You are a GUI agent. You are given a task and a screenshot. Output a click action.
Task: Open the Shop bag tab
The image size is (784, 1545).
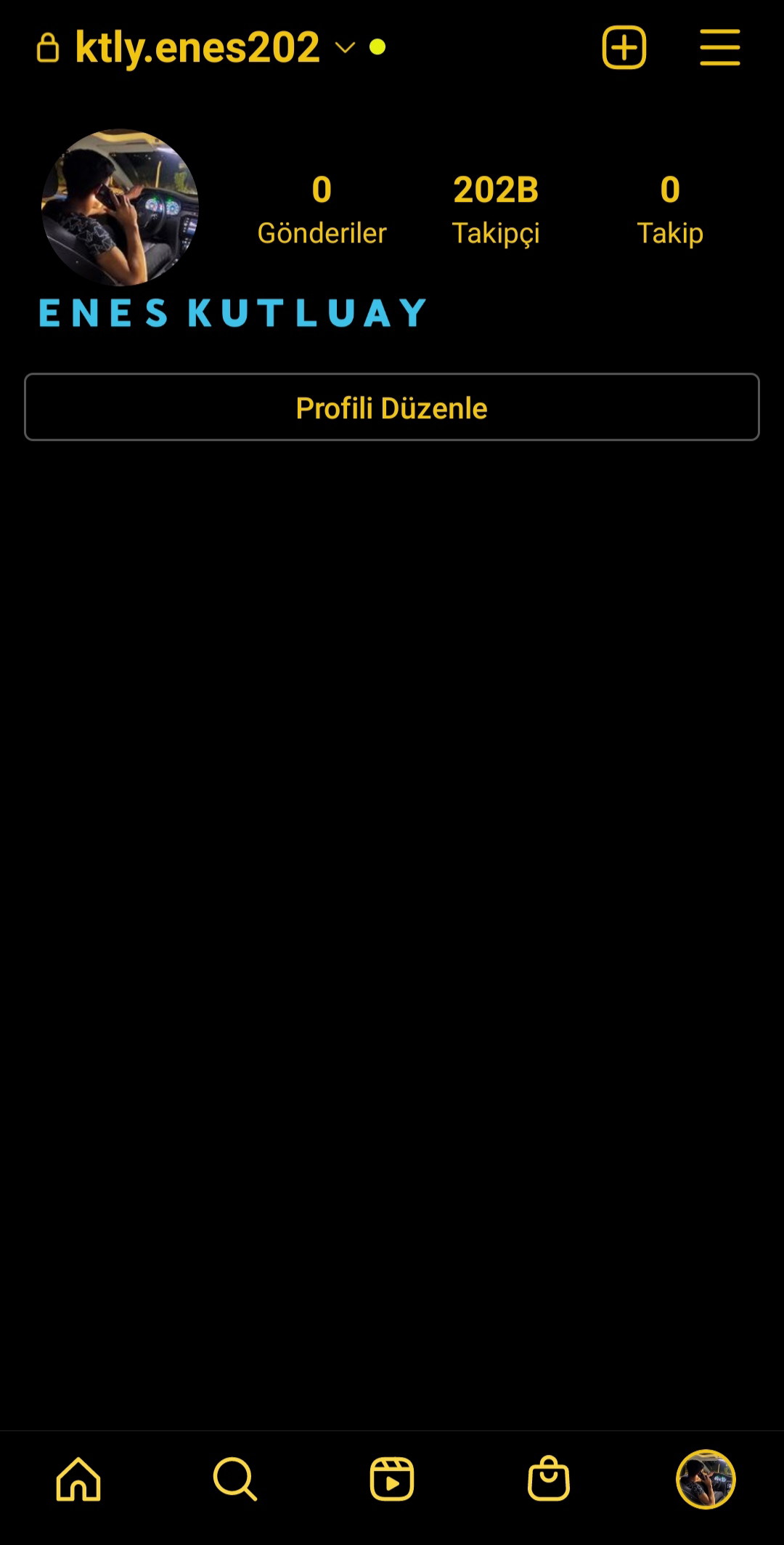pos(549,1479)
